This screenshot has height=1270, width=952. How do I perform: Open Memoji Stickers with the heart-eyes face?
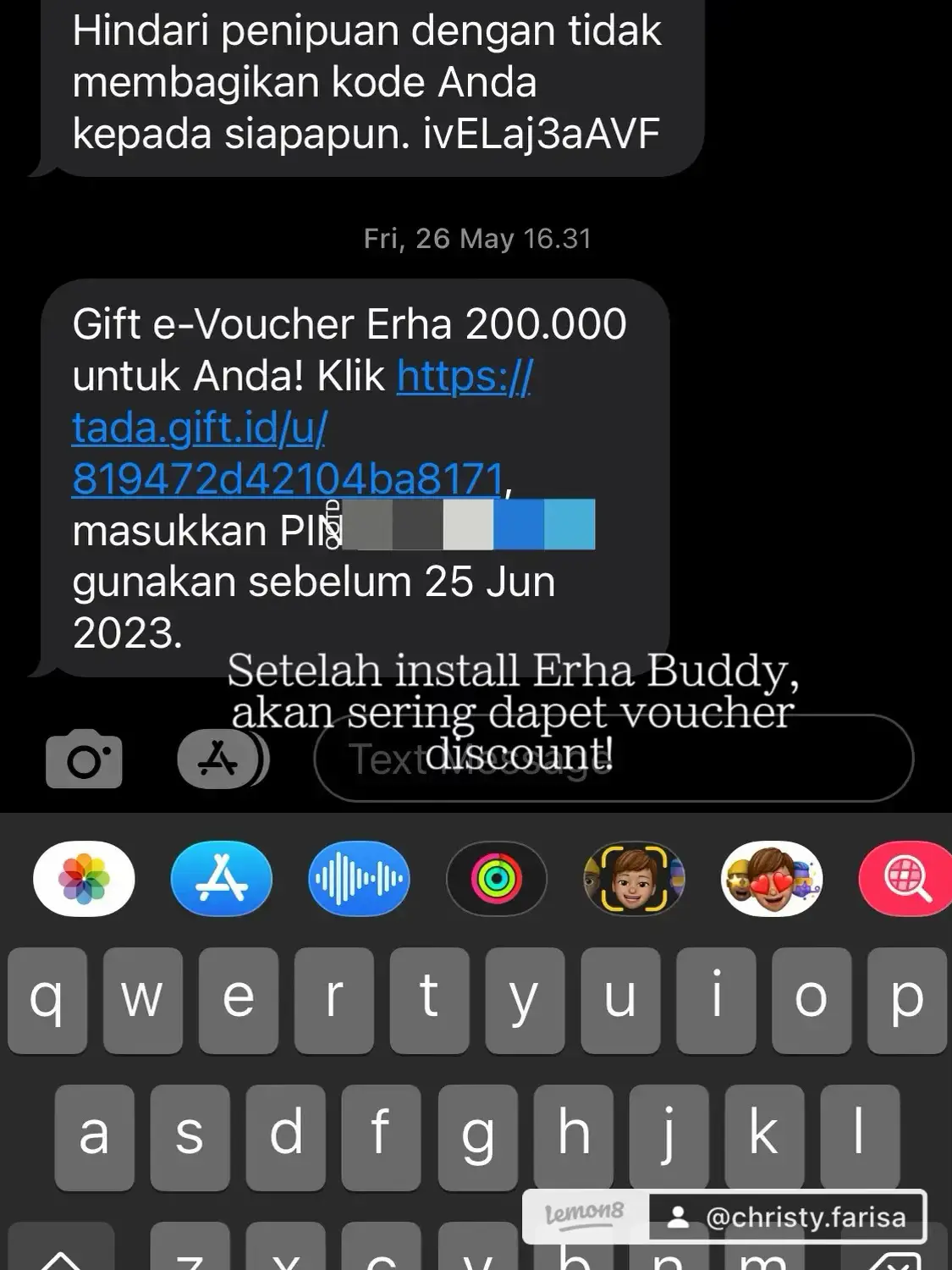(x=771, y=879)
